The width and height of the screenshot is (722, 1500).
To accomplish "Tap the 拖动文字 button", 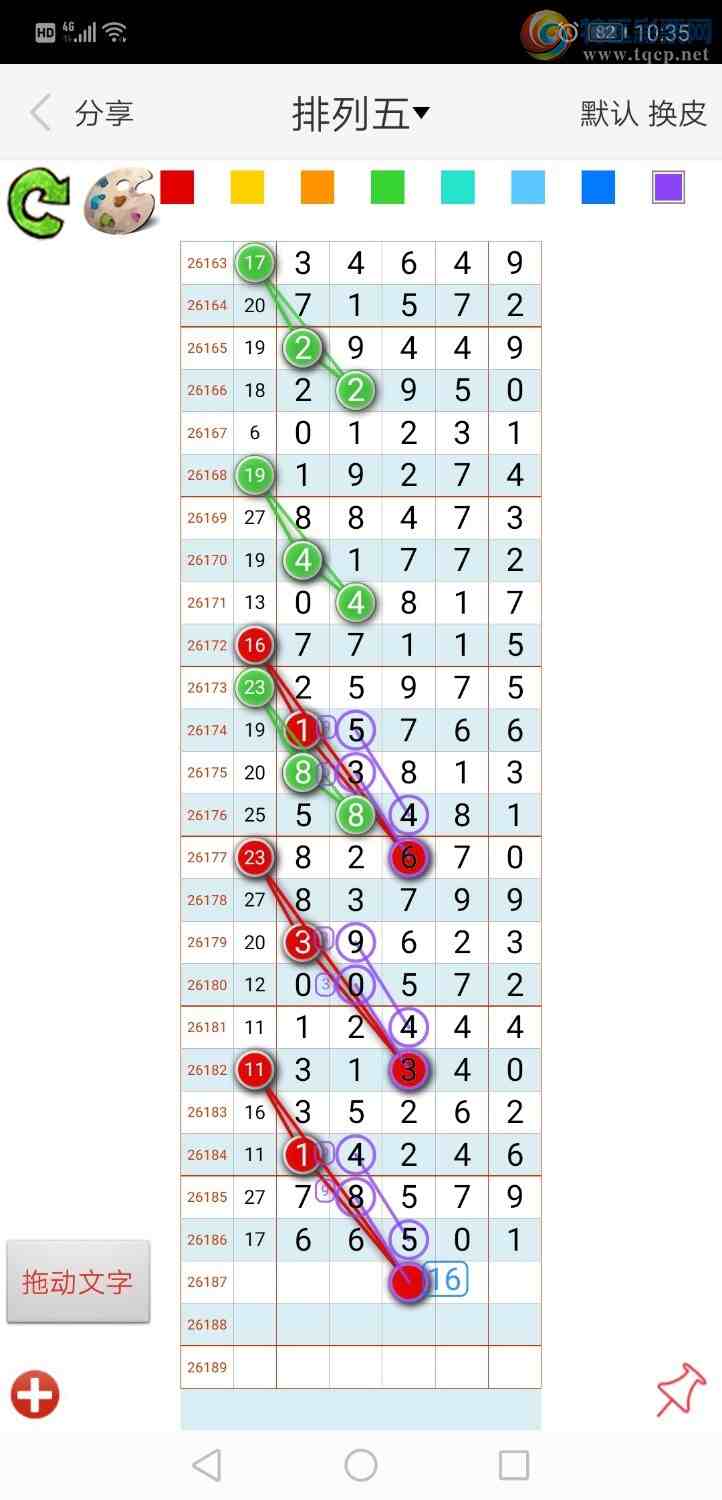I will point(78,1282).
